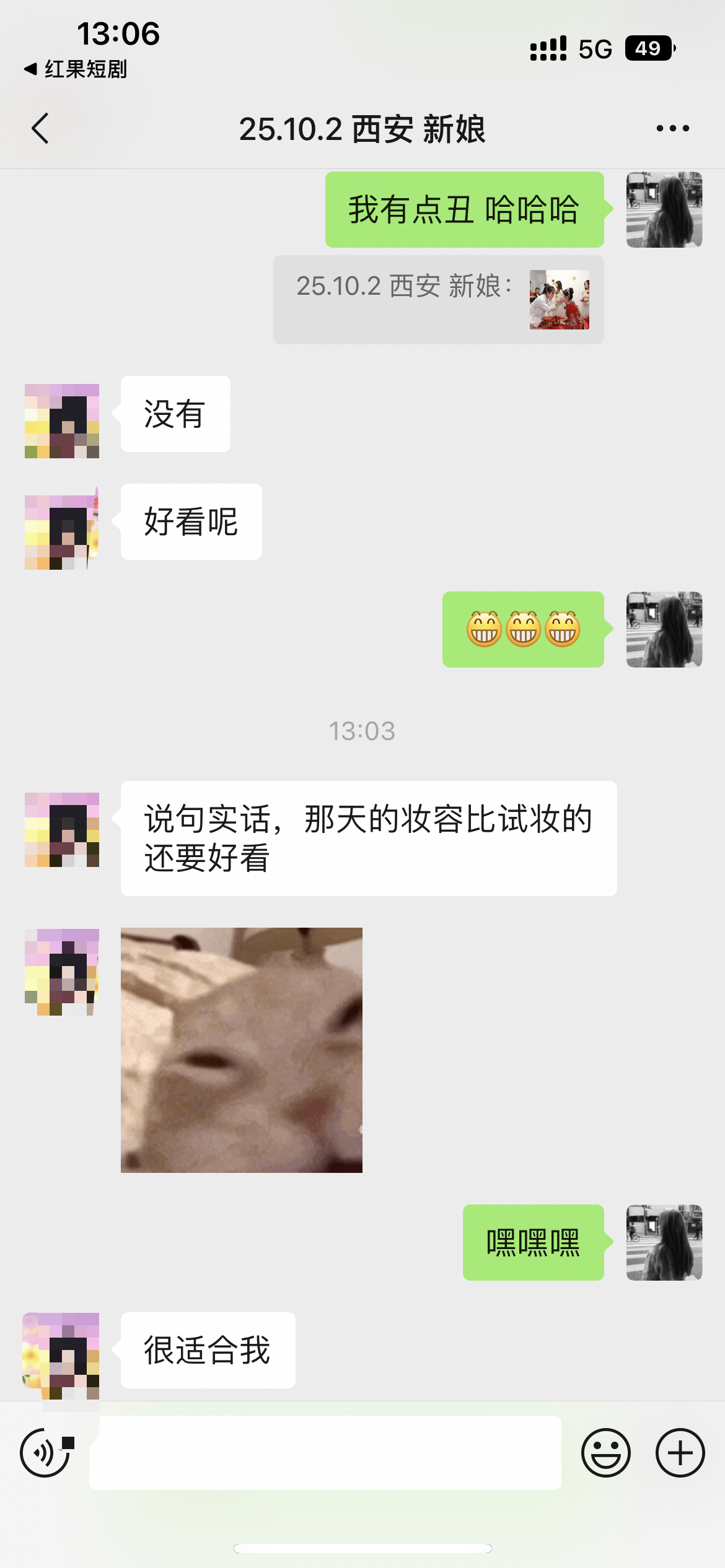Viewport: 725px width, 1568px height.
Task: Open the plus attachments menu
Action: (x=680, y=1452)
